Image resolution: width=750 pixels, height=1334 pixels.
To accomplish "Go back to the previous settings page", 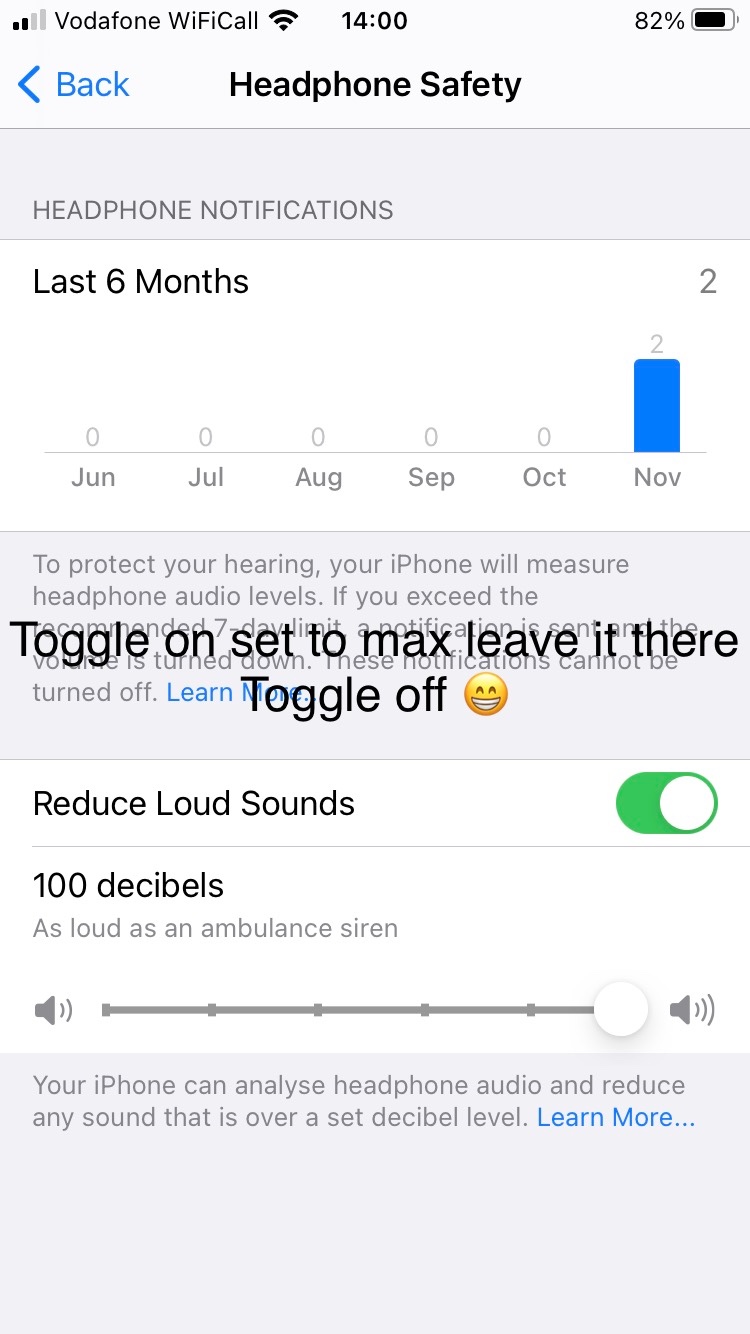I will pos(74,85).
